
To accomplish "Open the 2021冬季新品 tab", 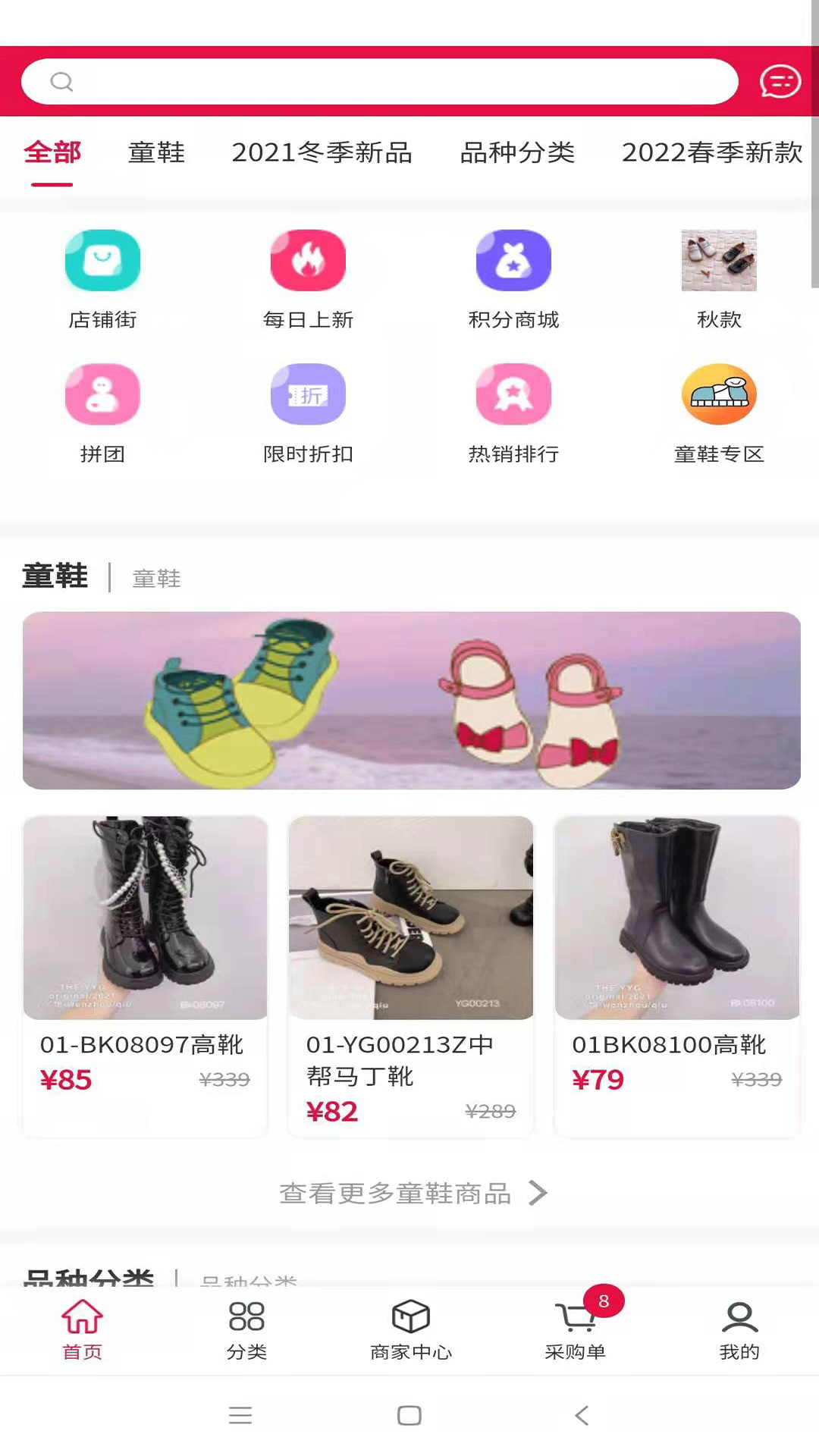I will click(x=323, y=153).
